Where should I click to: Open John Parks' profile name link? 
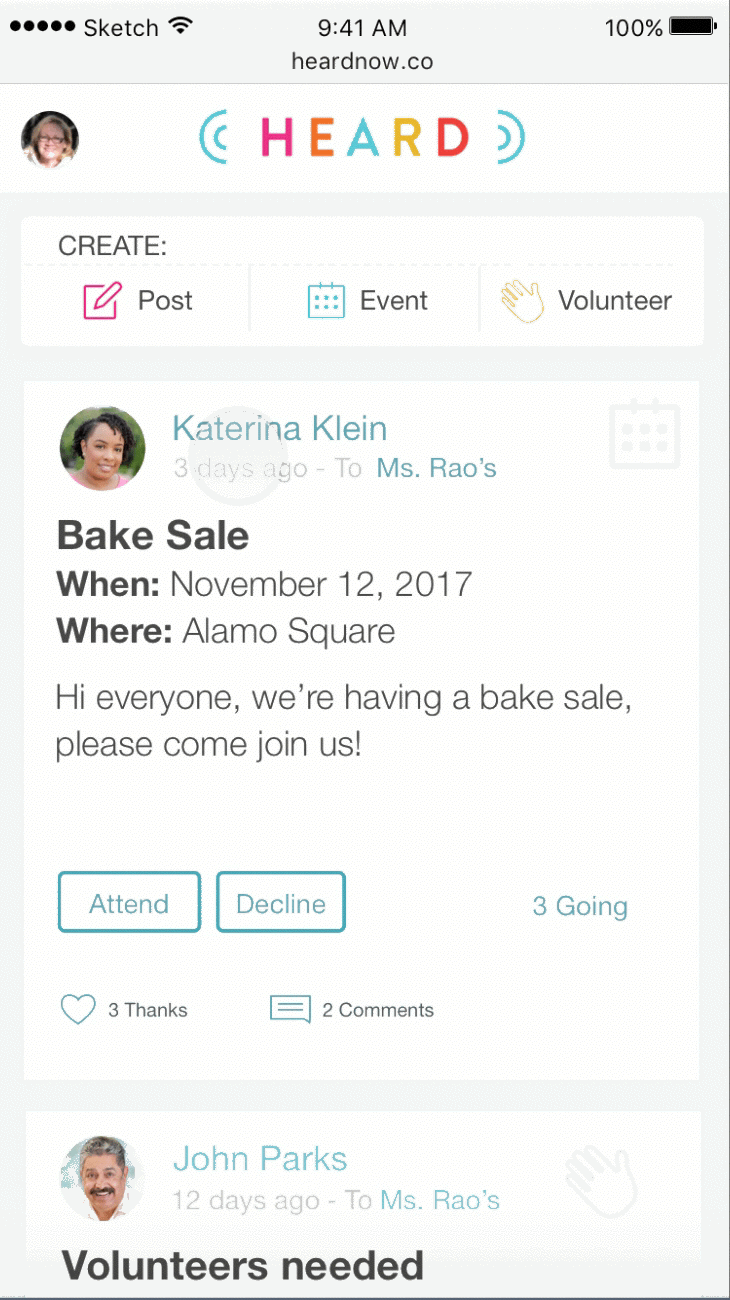point(260,1159)
